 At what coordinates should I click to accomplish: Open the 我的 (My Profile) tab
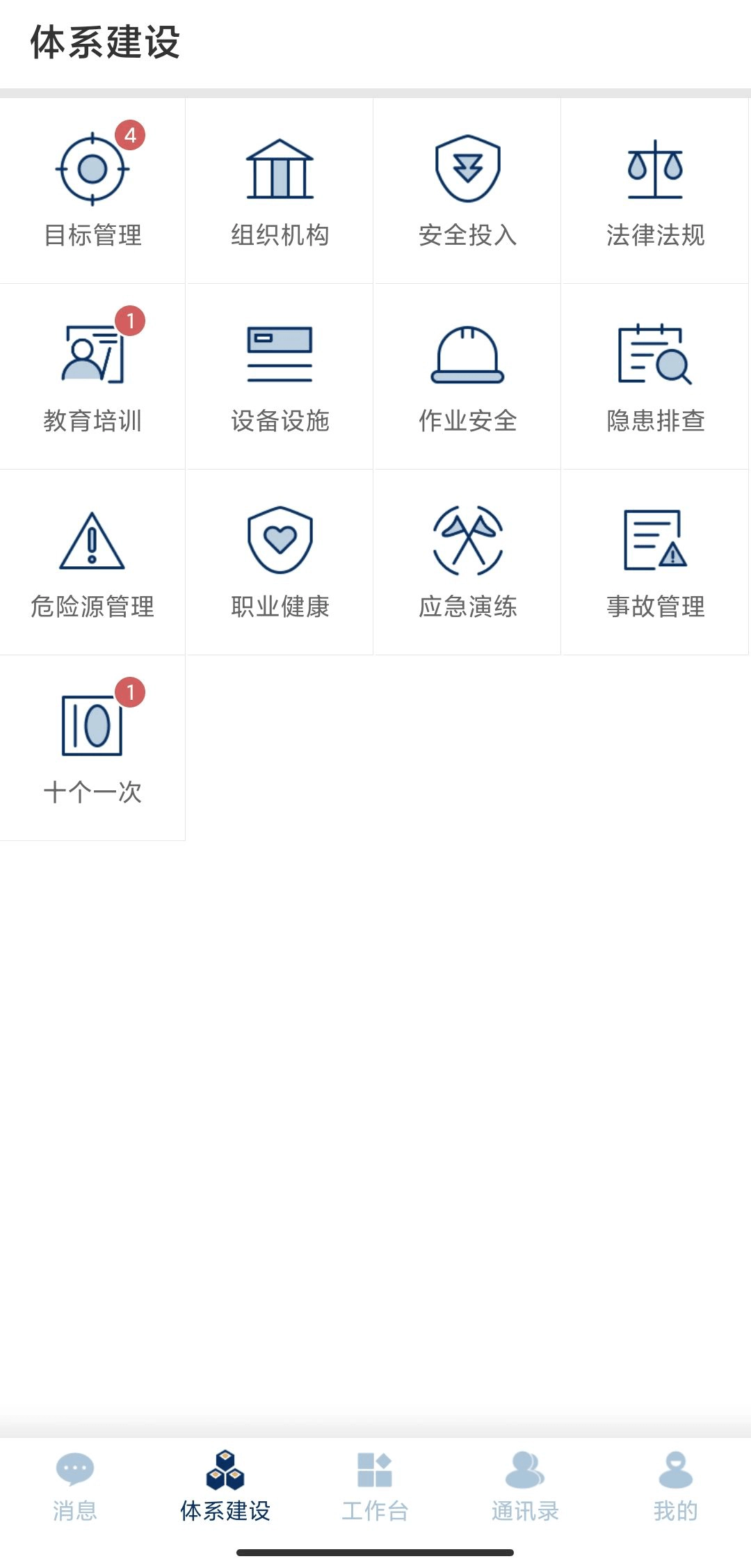(675, 1485)
